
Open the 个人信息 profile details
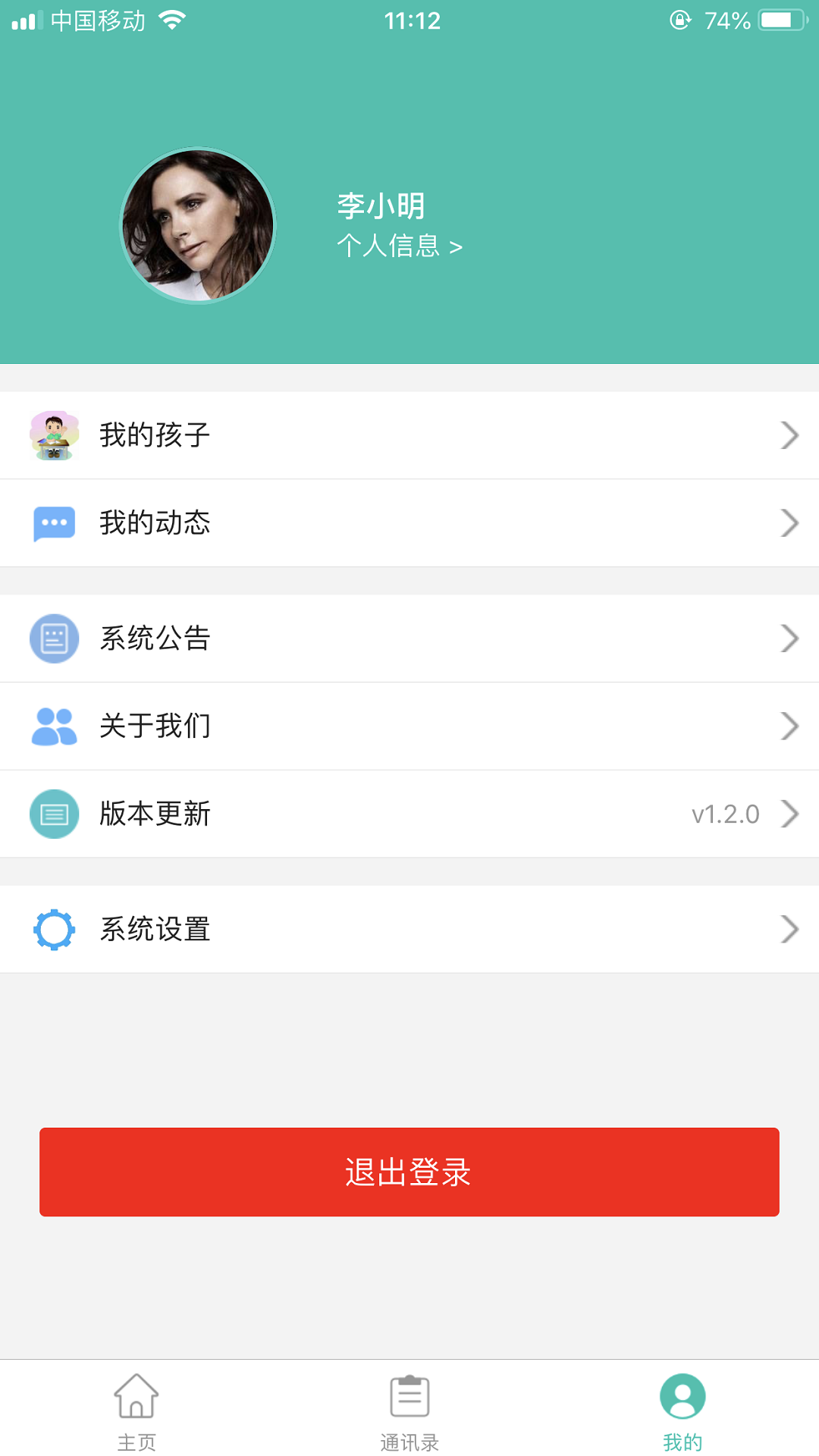(x=399, y=246)
